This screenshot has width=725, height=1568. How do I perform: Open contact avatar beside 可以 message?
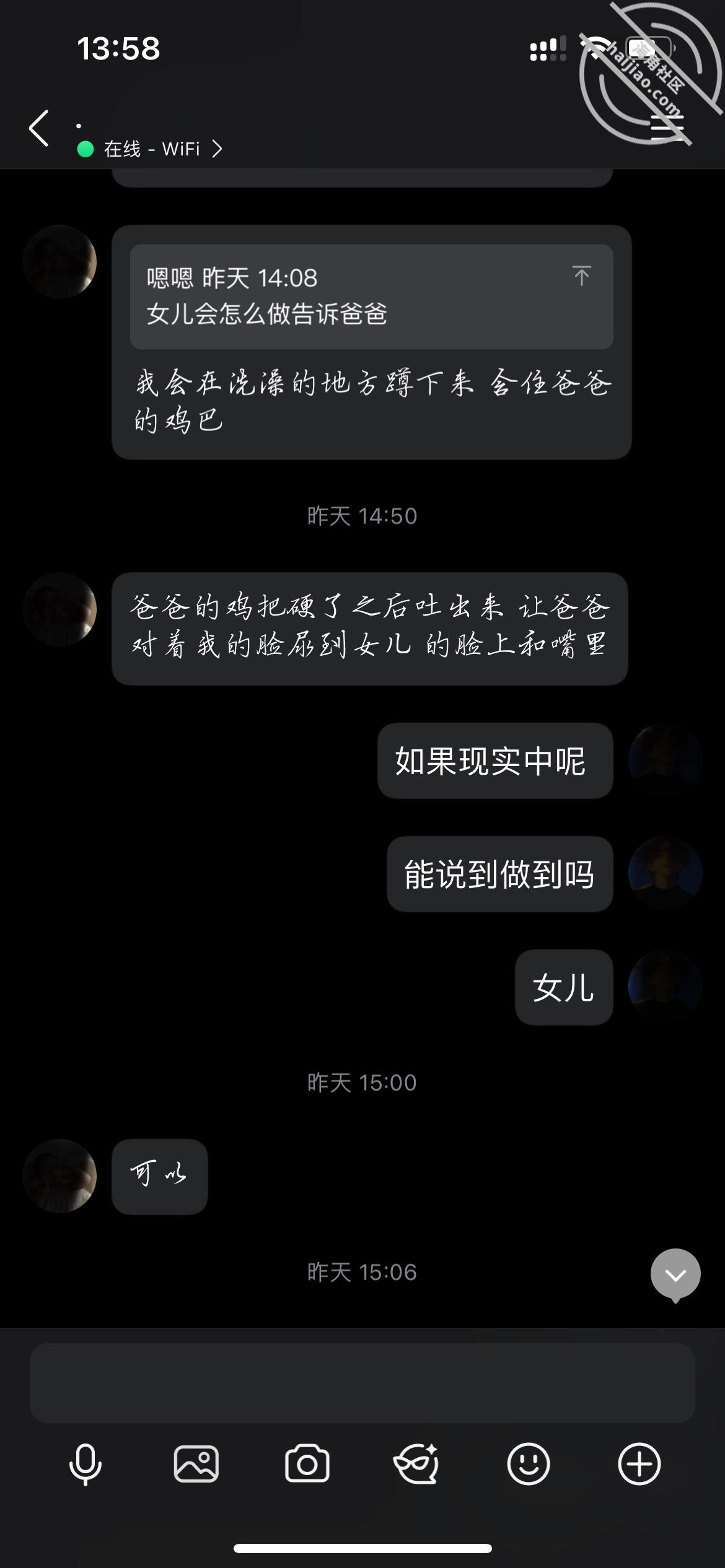click(x=59, y=1175)
